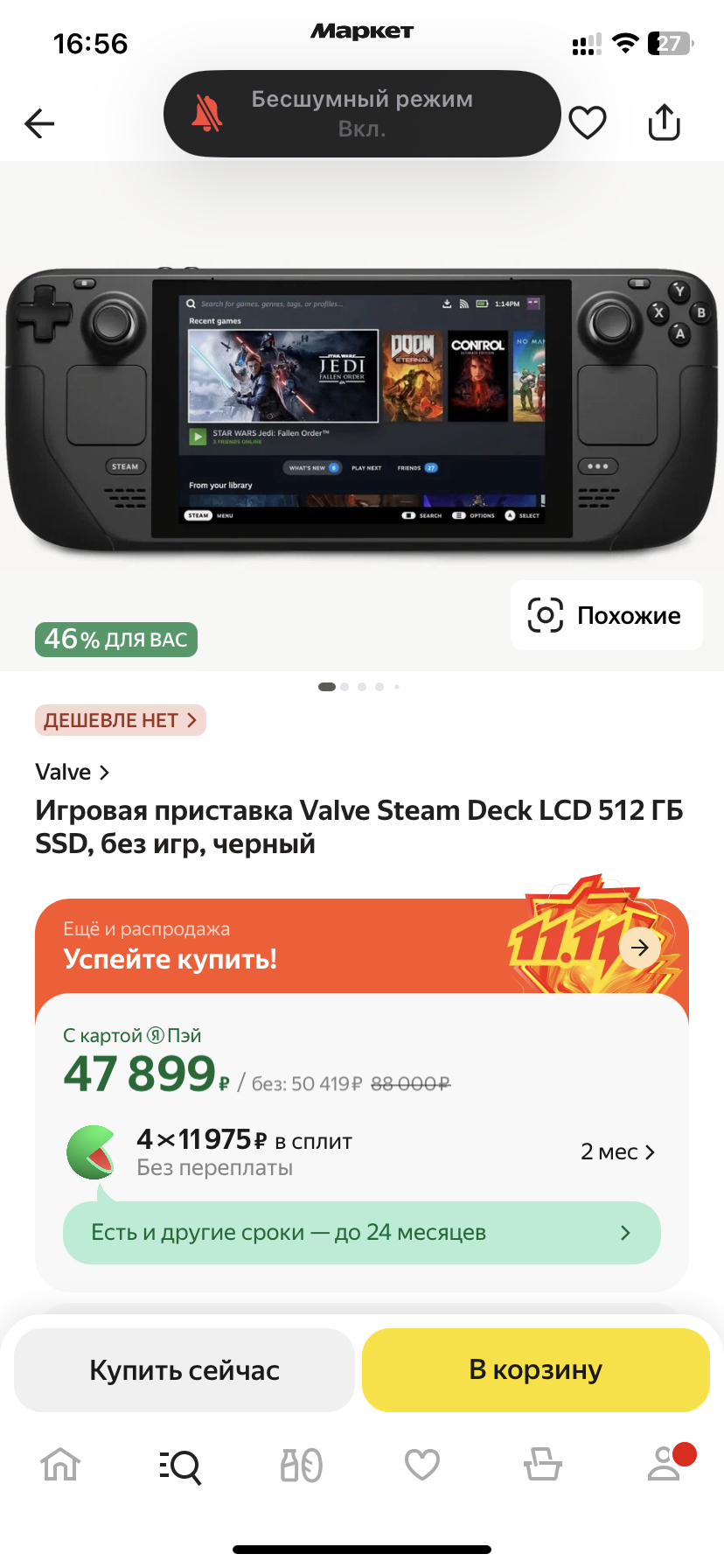Open the catalog search tab

pyautogui.click(x=181, y=1466)
